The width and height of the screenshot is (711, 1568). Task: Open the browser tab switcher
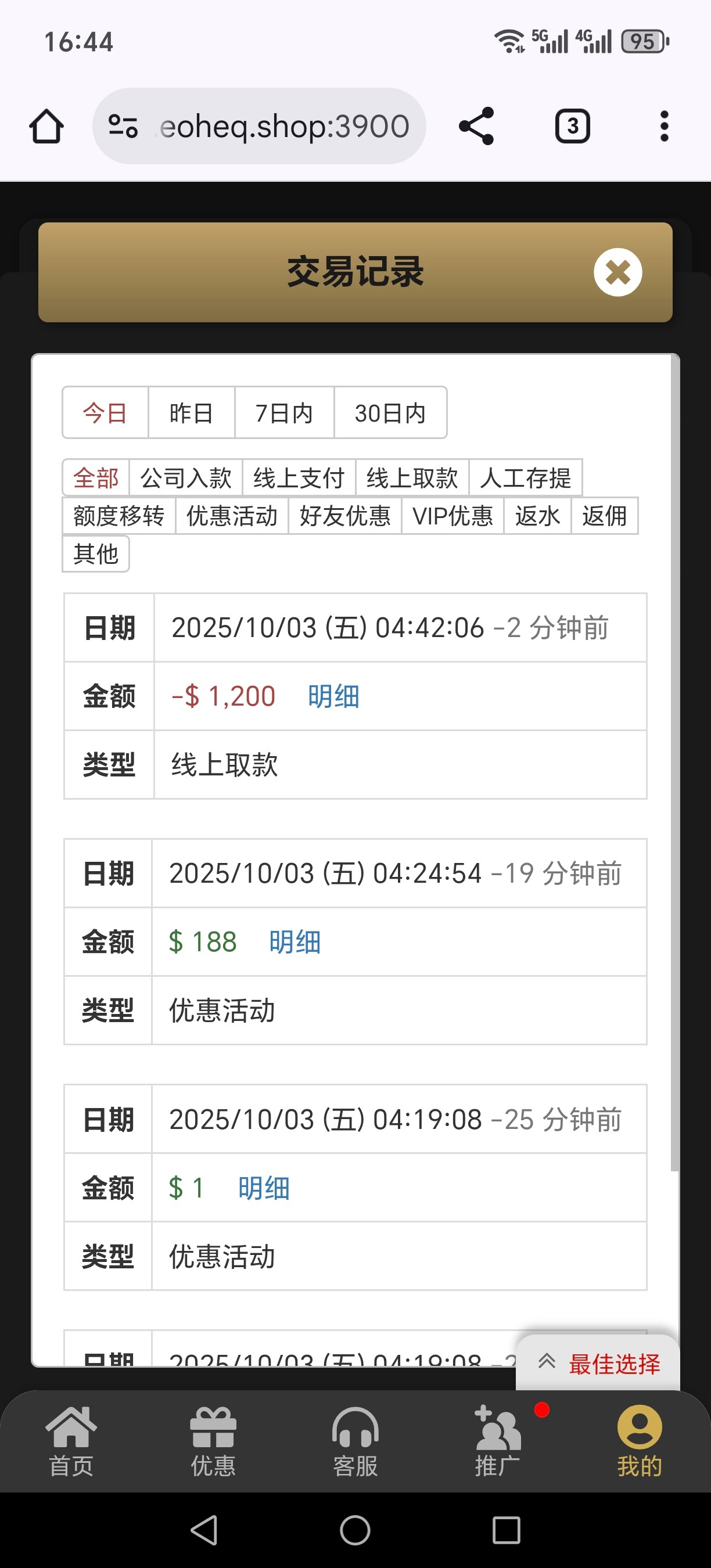(x=572, y=126)
